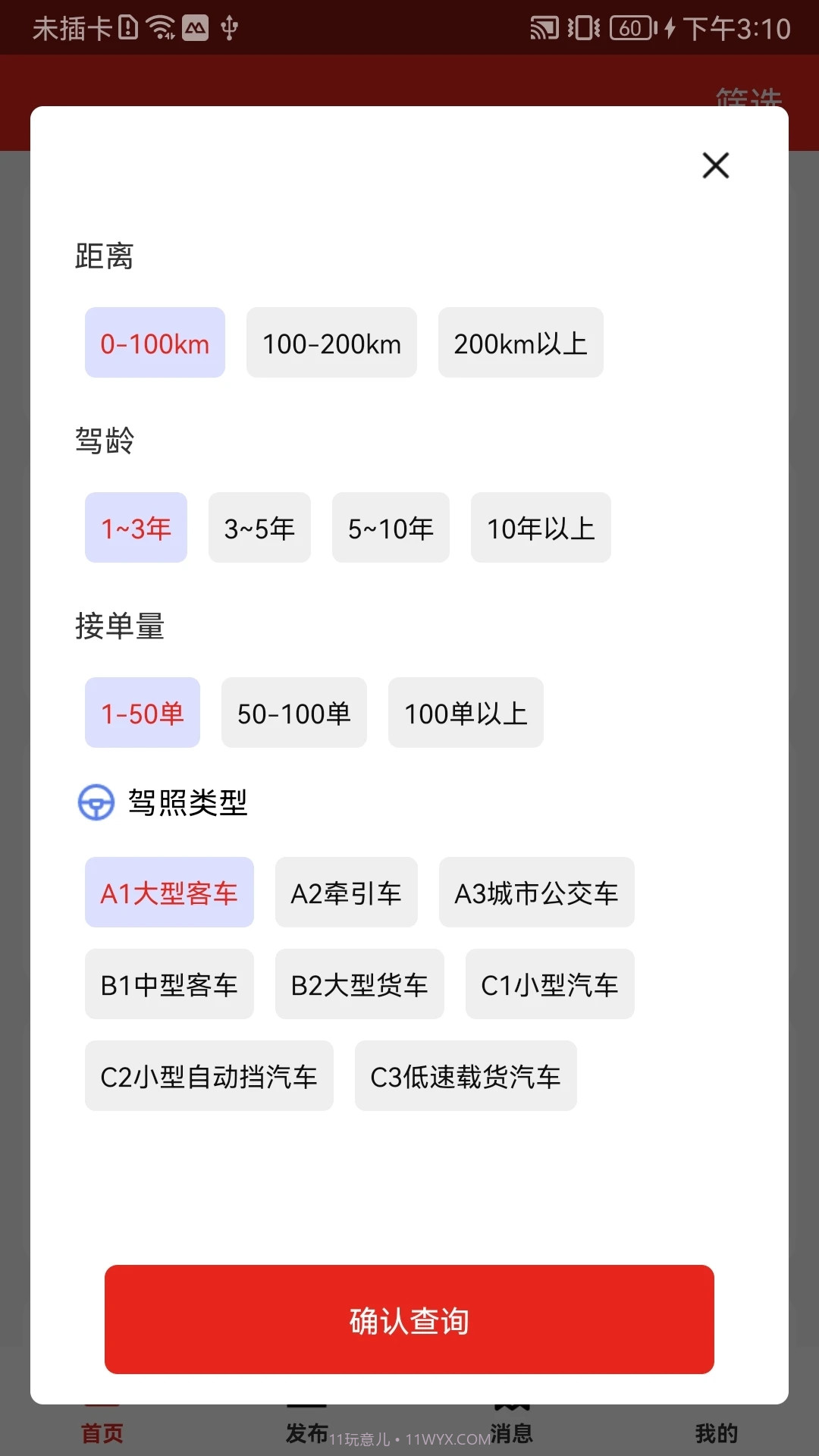Tap the 确认查询 confirm button

(409, 1321)
